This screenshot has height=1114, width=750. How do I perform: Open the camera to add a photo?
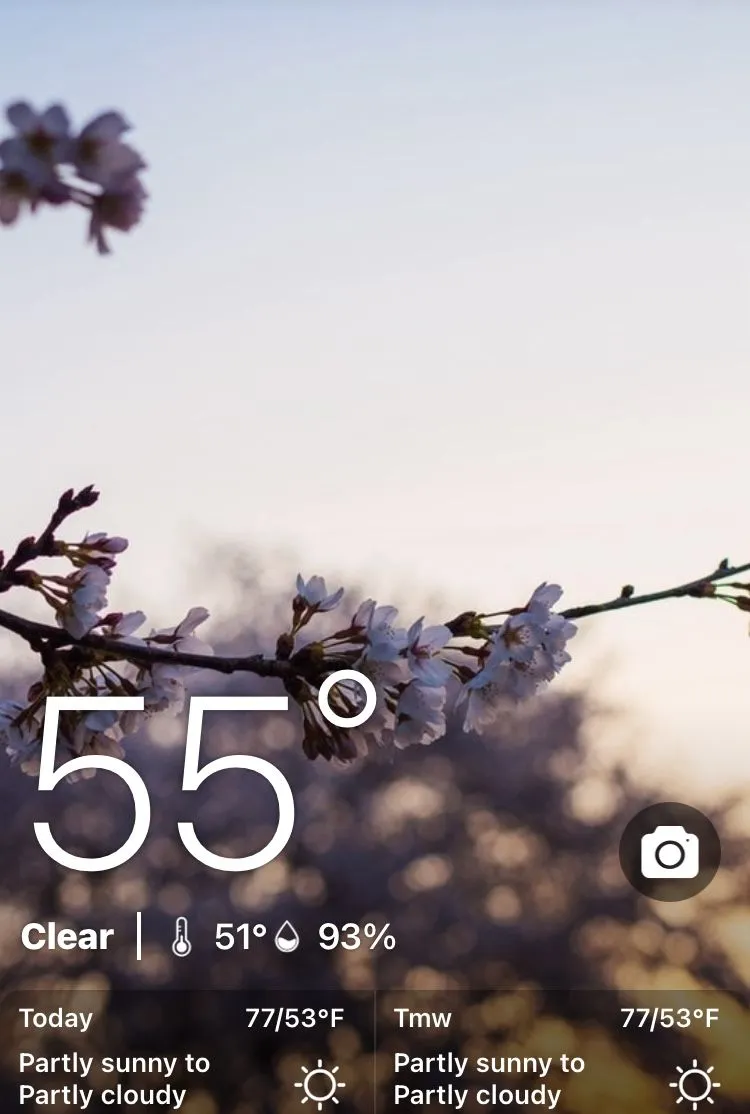coord(669,852)
